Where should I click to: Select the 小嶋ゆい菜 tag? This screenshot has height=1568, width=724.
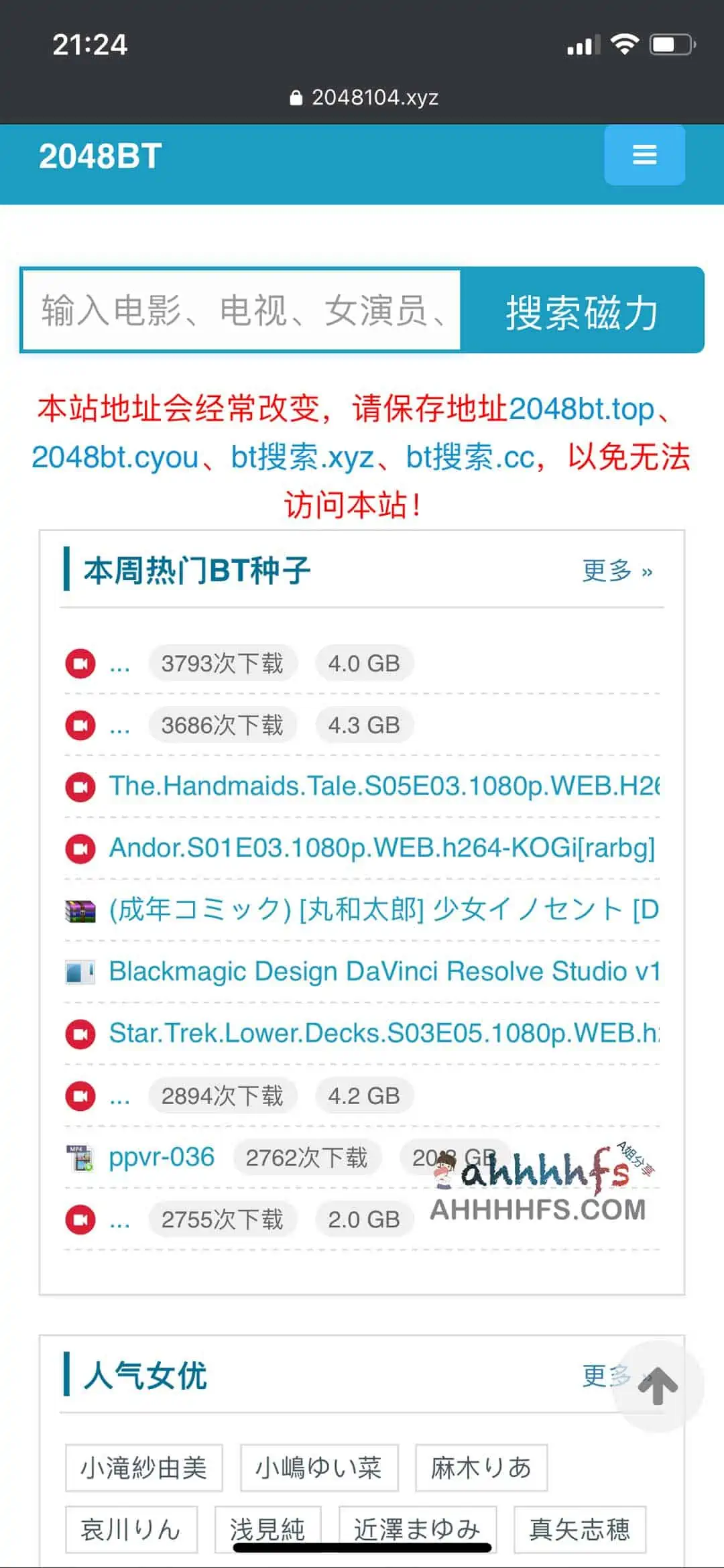tap(319, 1467)
